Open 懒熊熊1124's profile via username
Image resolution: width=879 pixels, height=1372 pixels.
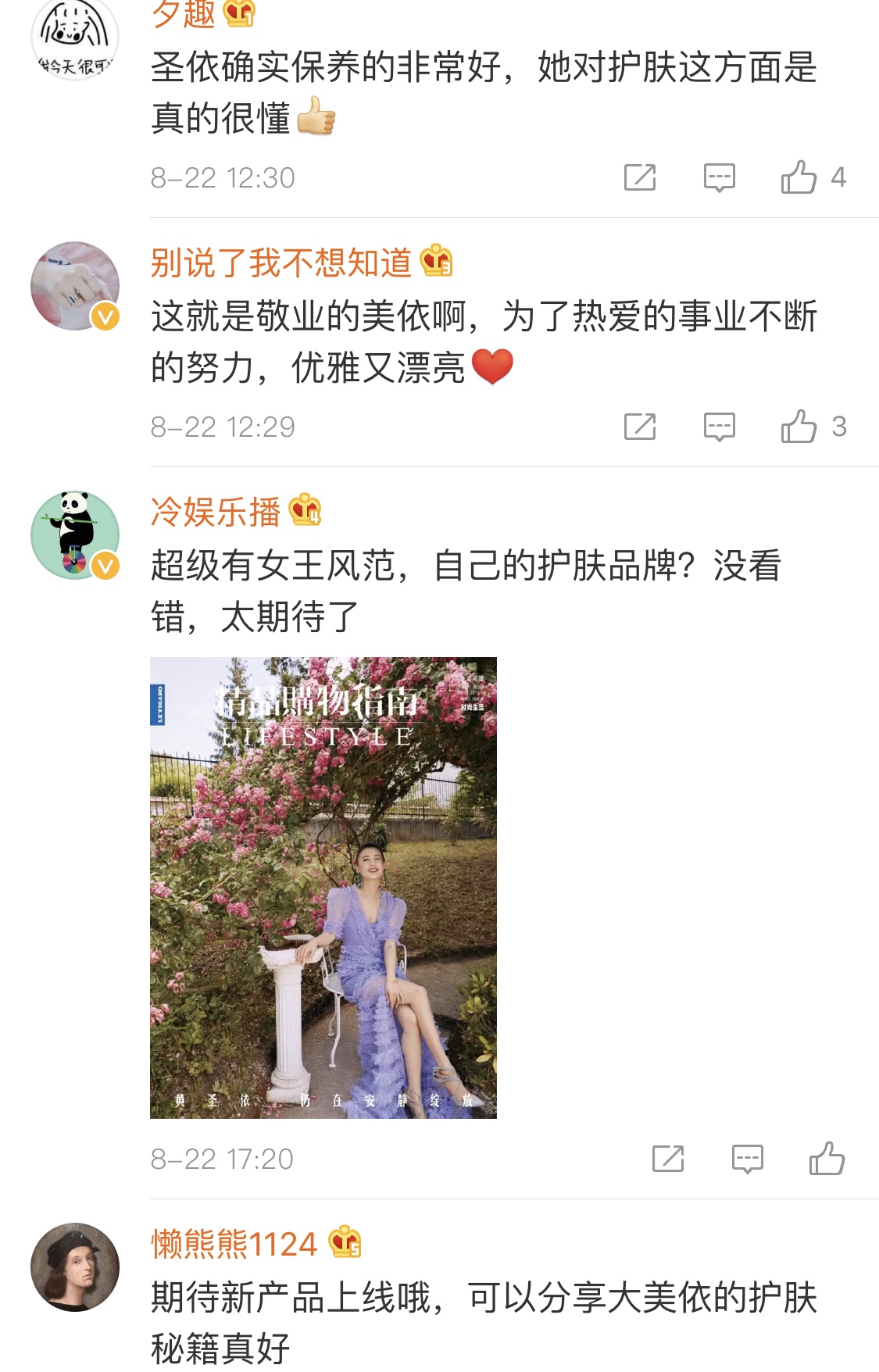(234, 1245)
